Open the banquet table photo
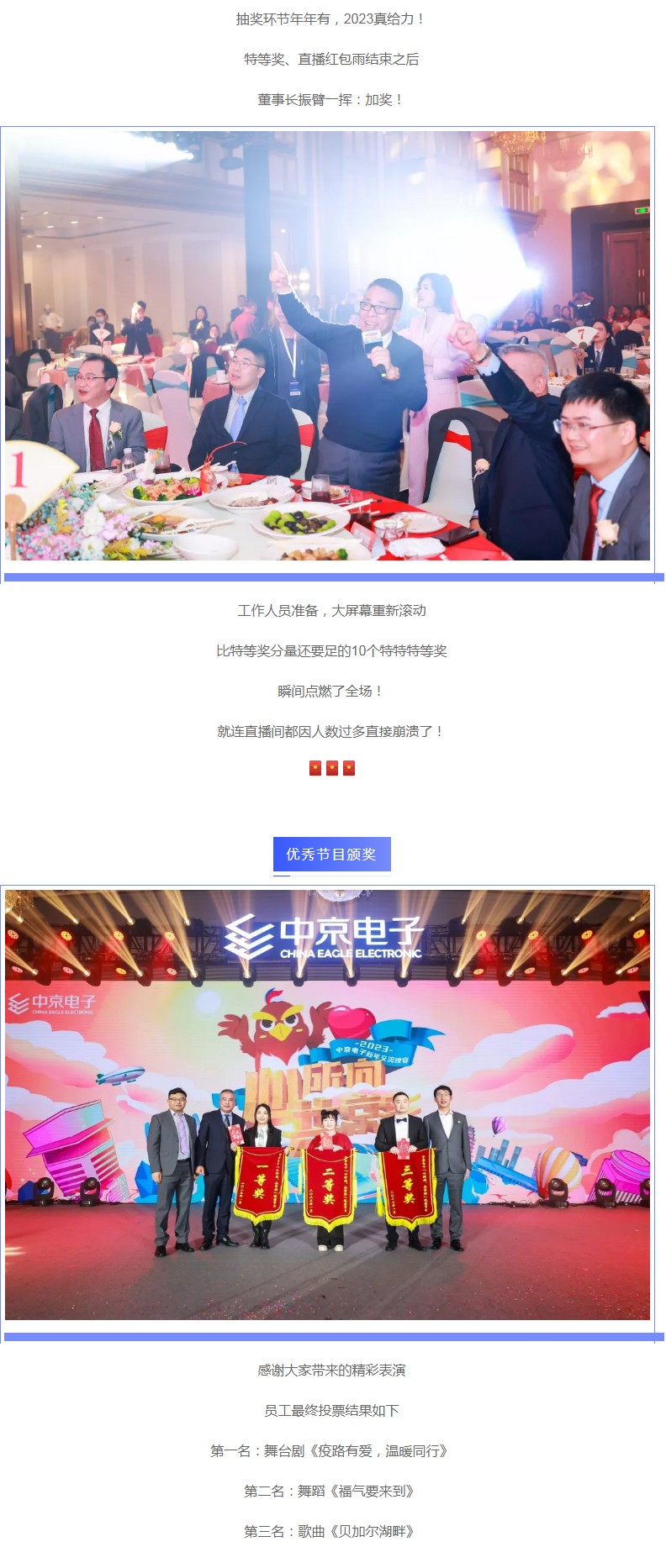Viewport: 666px width, 1568px height. point(327,345)
